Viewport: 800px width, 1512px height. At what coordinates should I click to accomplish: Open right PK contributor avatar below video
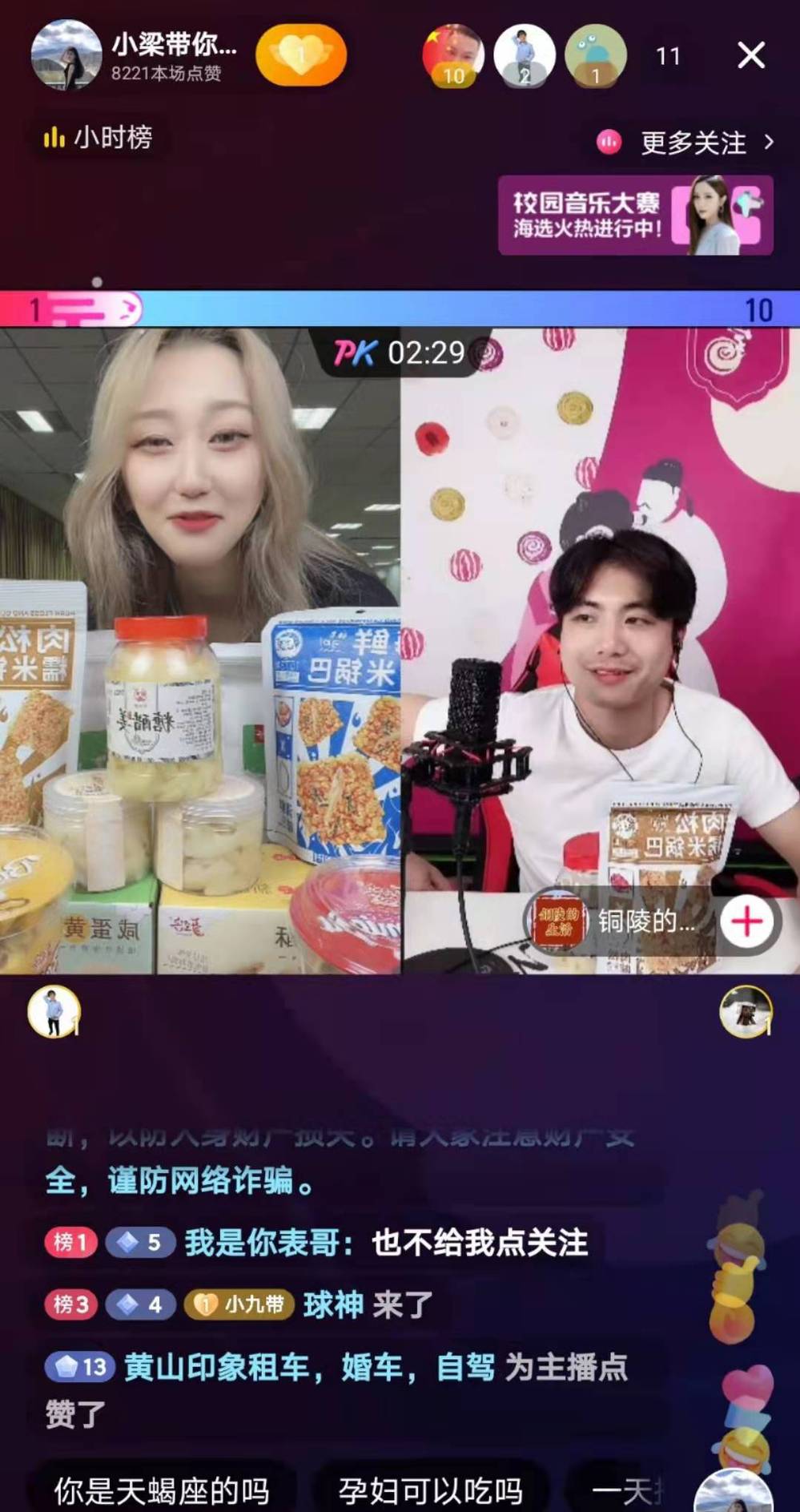pyautogui.click(x=746, y=1011)
